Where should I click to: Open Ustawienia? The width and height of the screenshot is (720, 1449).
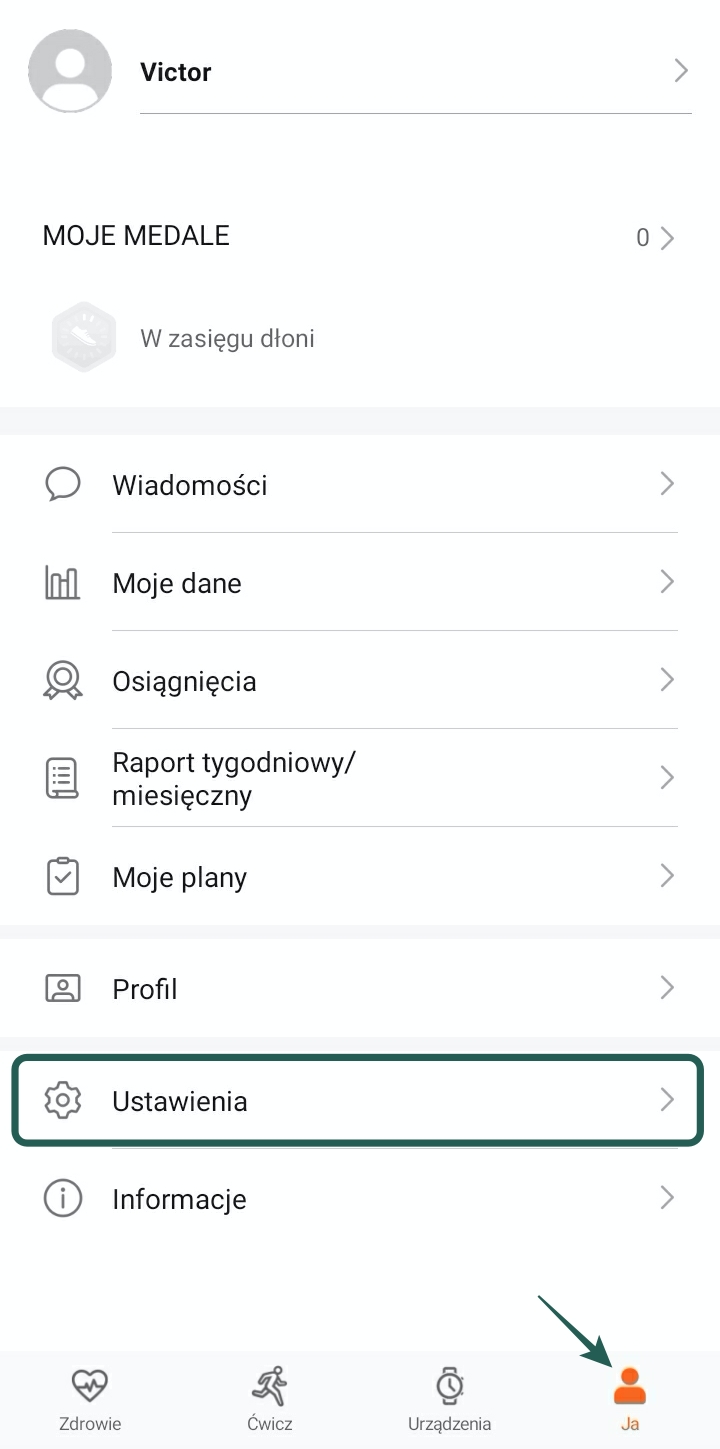click(x=360, y=1101)
